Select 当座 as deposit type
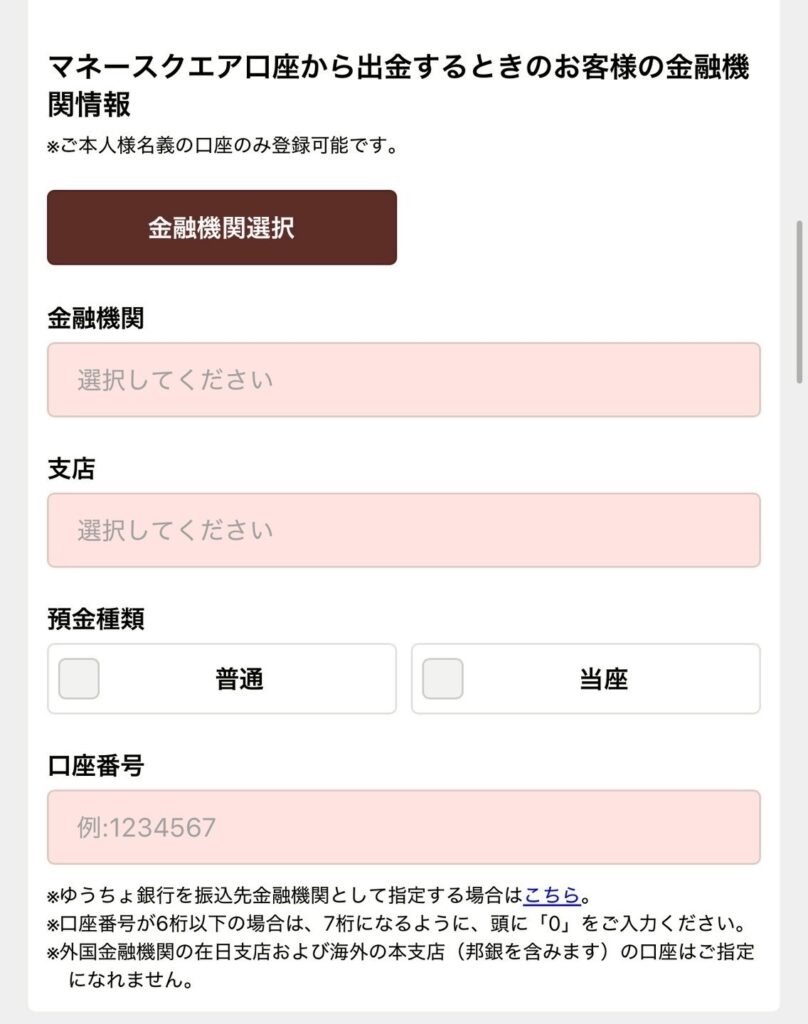 point(585,679)
